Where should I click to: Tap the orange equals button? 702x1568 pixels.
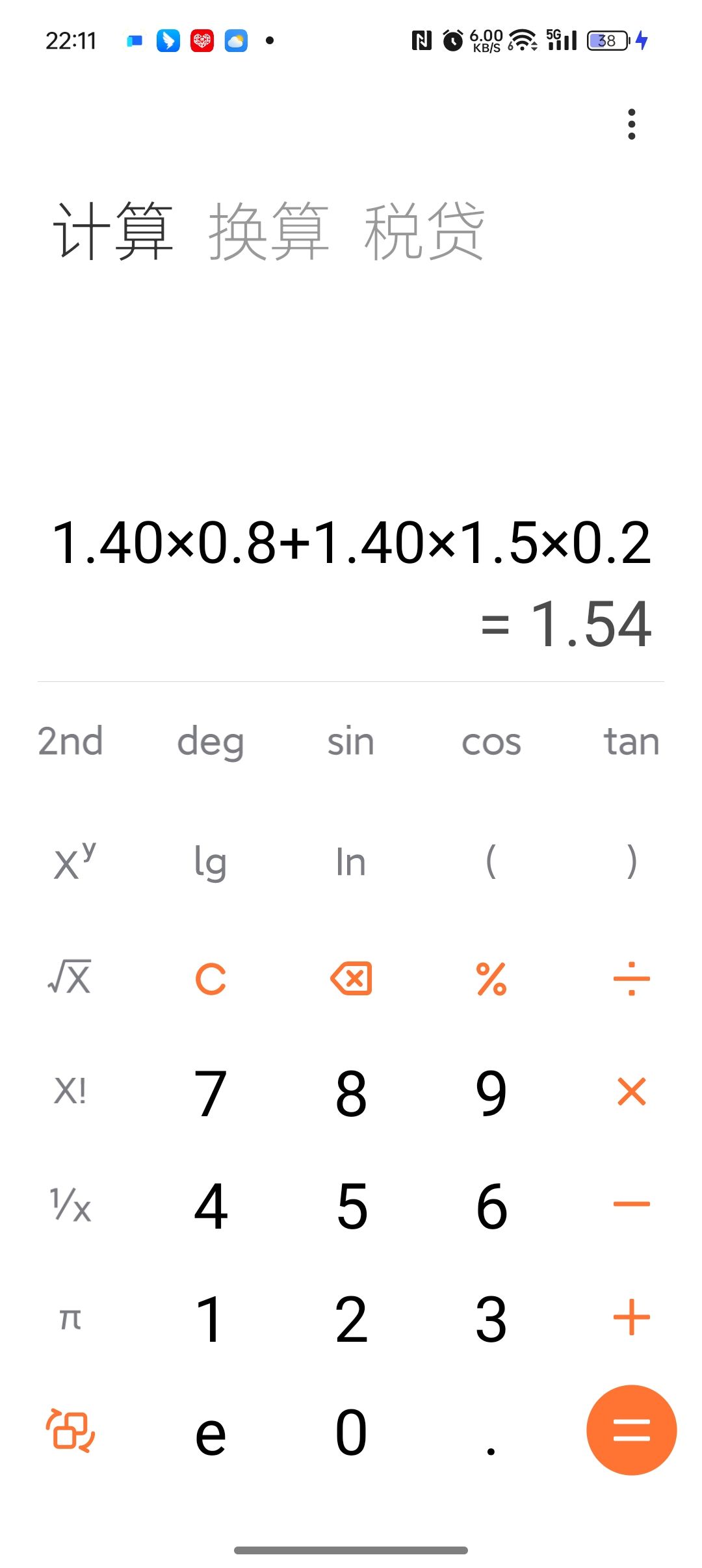click(x=631, y=1430)
